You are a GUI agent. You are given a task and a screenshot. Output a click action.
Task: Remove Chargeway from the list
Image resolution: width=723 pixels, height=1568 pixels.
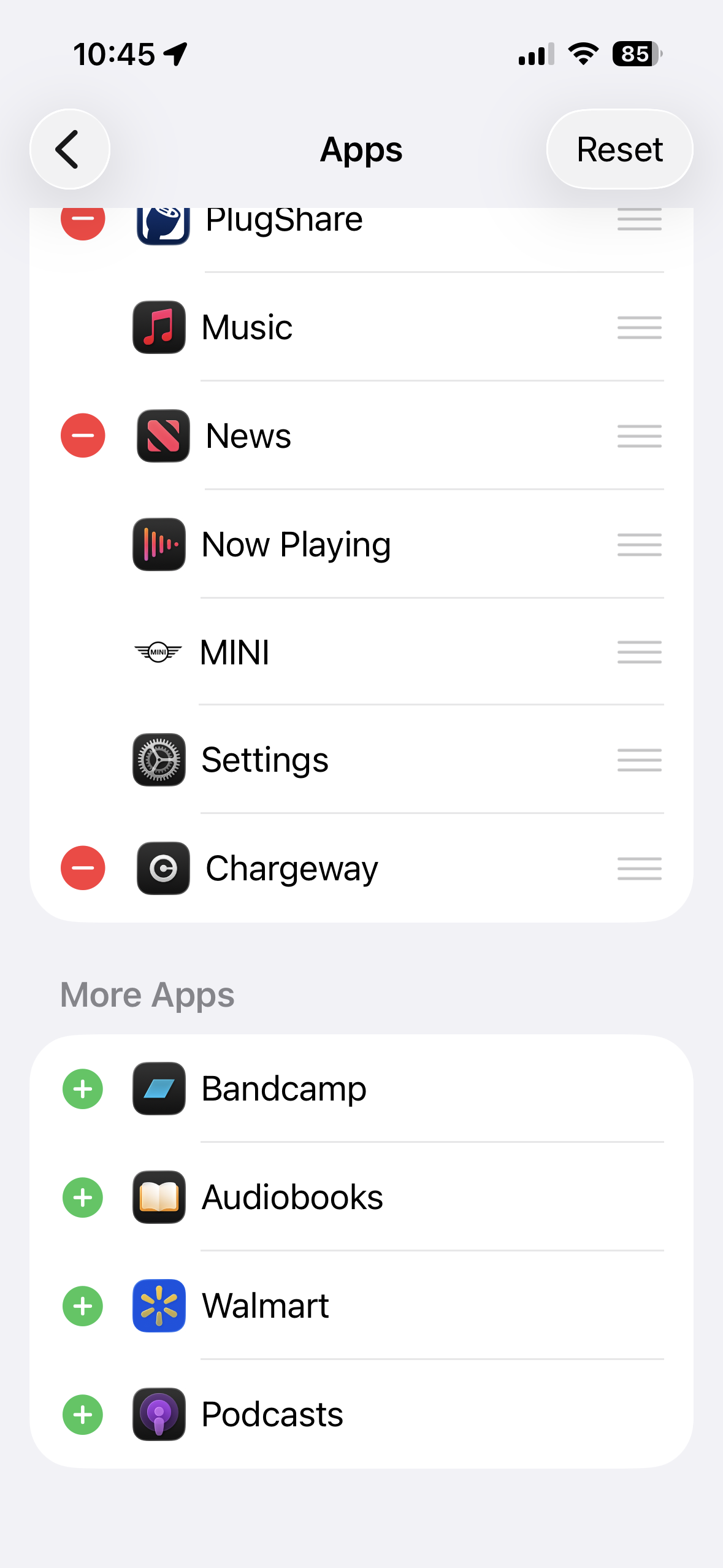(83, 867)
